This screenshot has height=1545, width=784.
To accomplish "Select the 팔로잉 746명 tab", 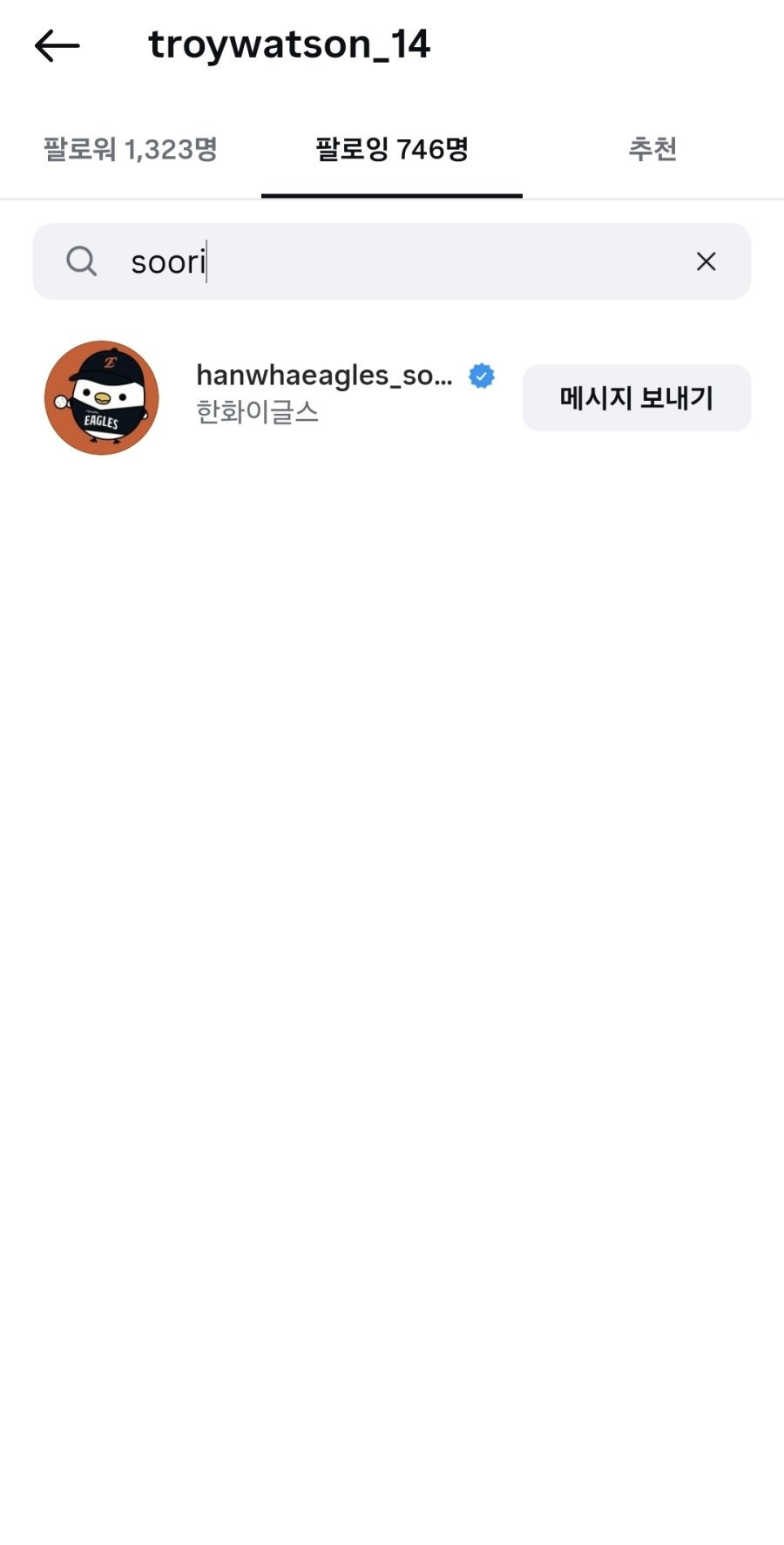I will tap(392, 149).
